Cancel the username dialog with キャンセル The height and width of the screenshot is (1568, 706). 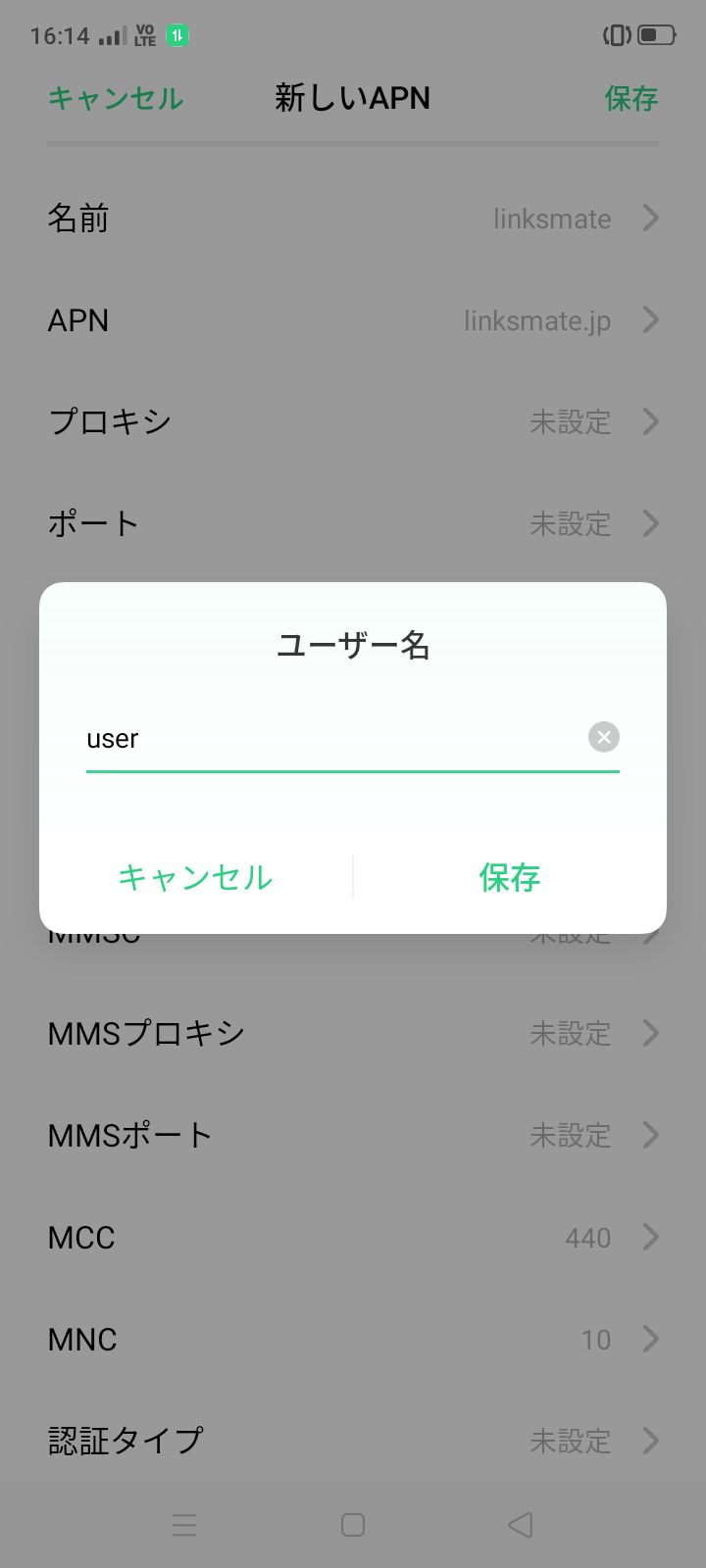(x=194, y=878)
